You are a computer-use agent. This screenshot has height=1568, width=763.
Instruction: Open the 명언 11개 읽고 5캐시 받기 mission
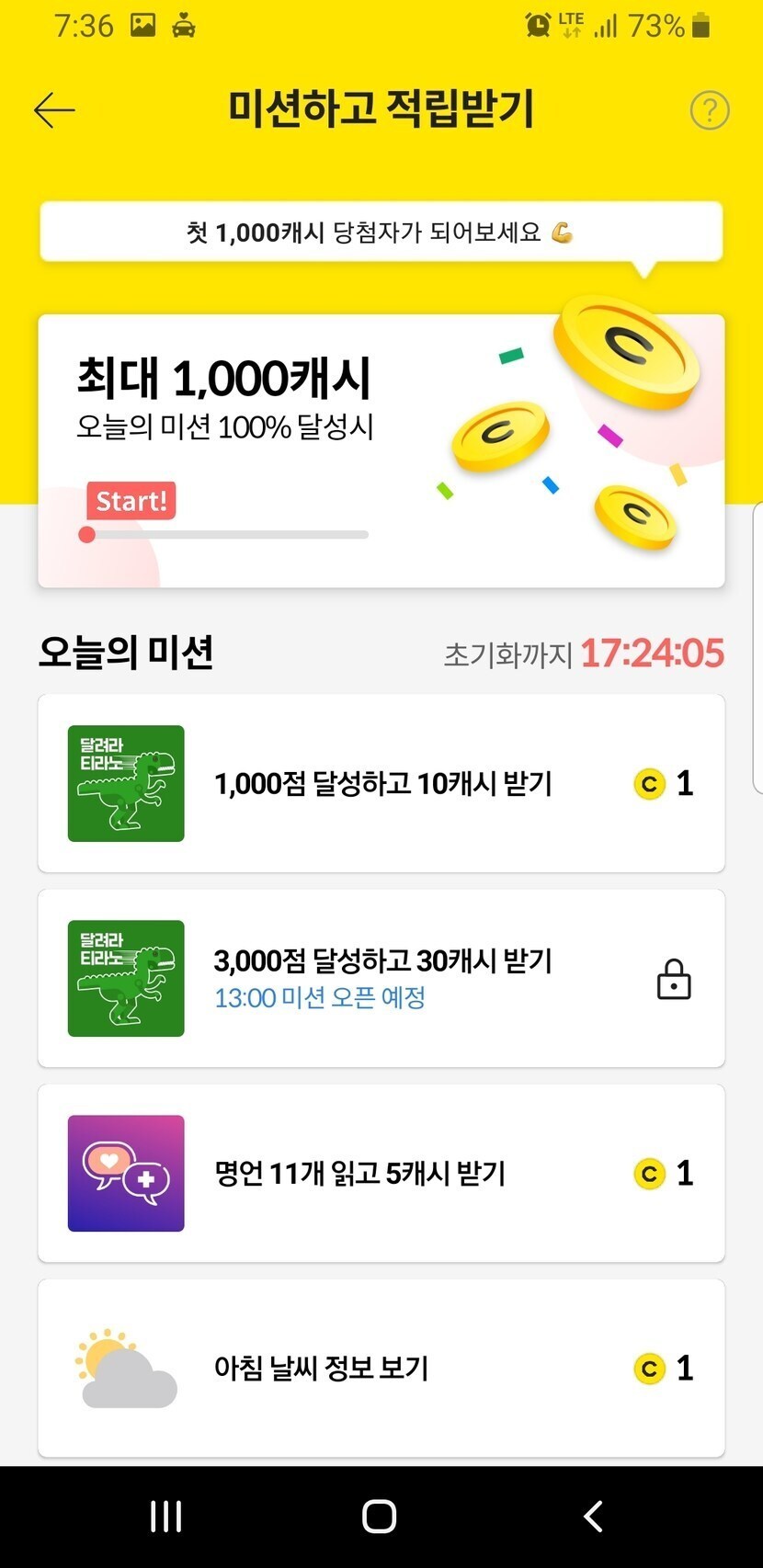(381, 1173)
